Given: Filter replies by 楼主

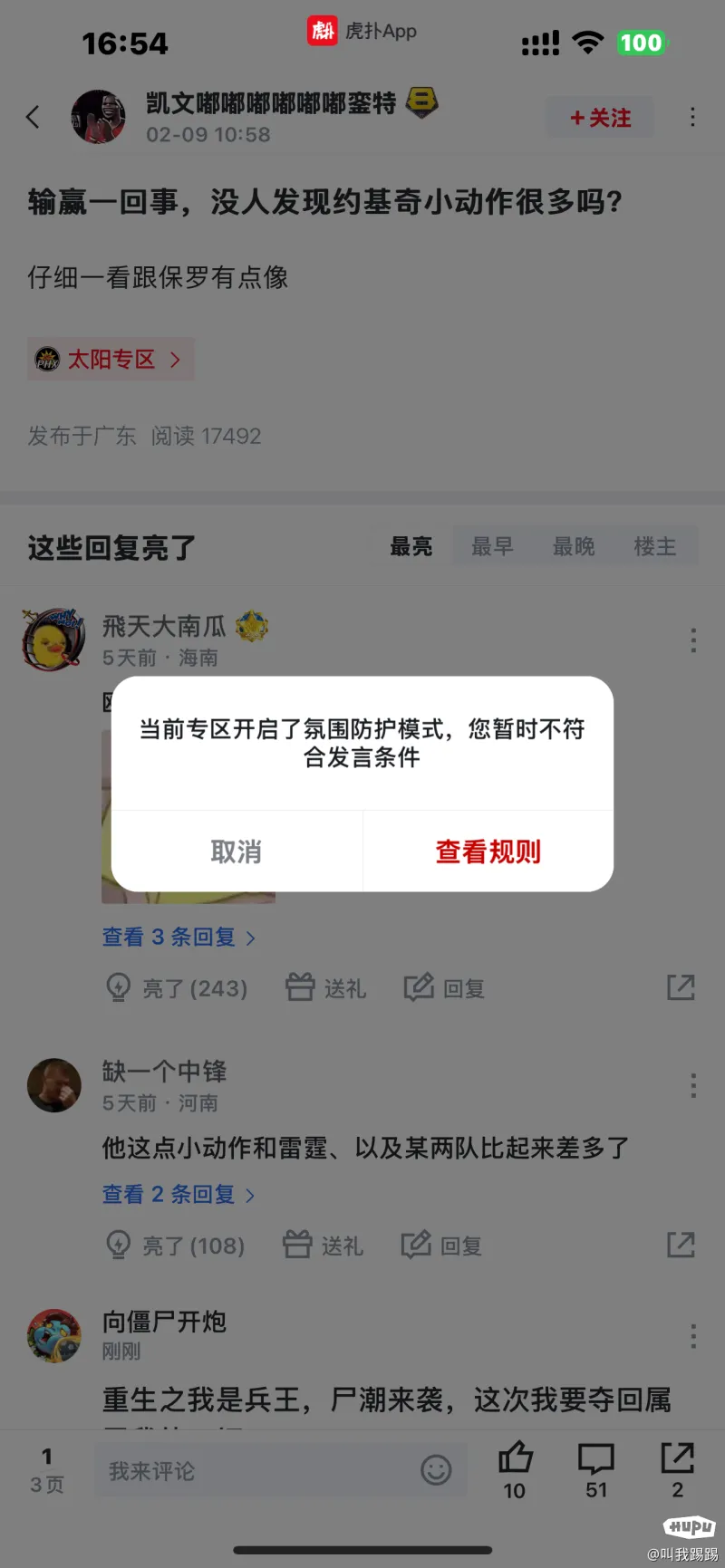Looking at the screenshot, I should point(655,546).
